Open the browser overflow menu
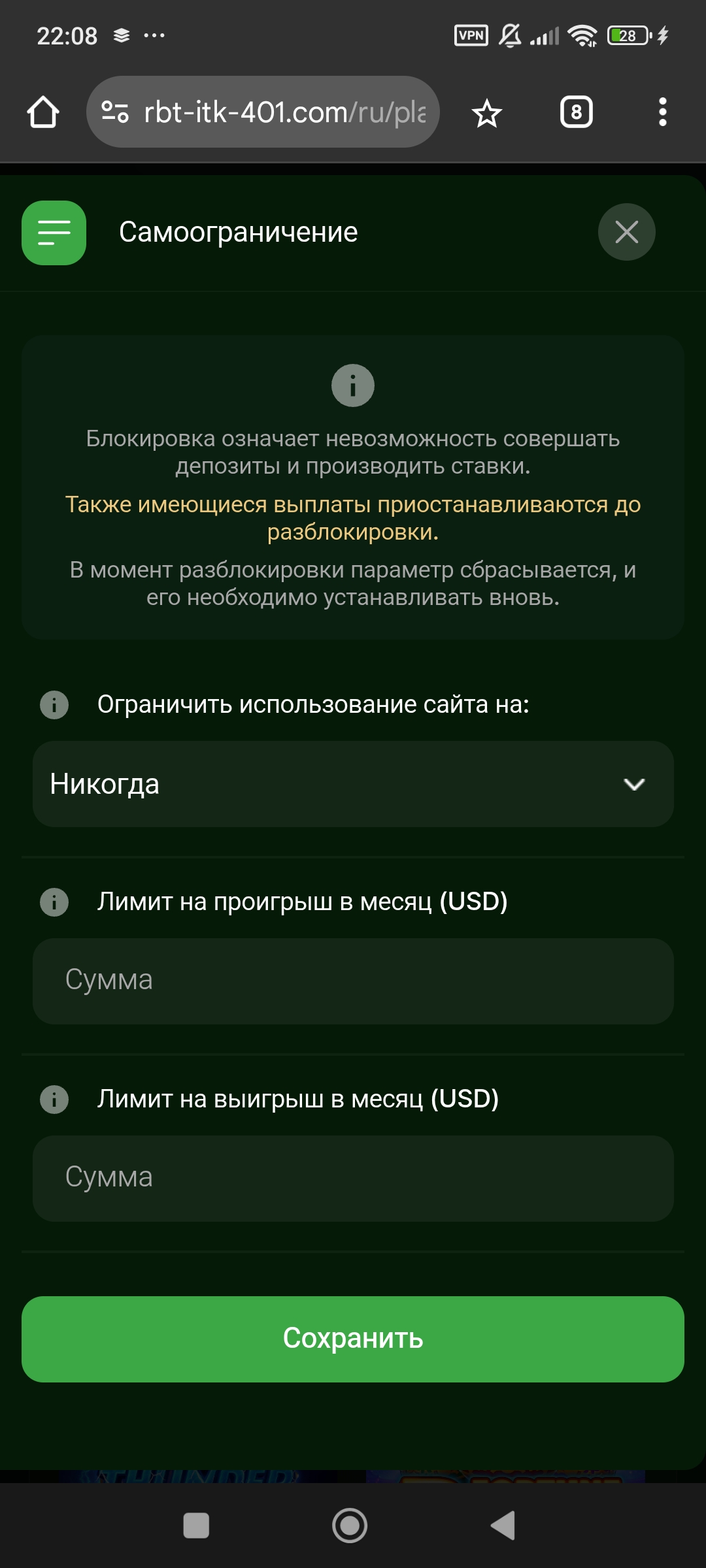706x1568 pixels. 662,112
